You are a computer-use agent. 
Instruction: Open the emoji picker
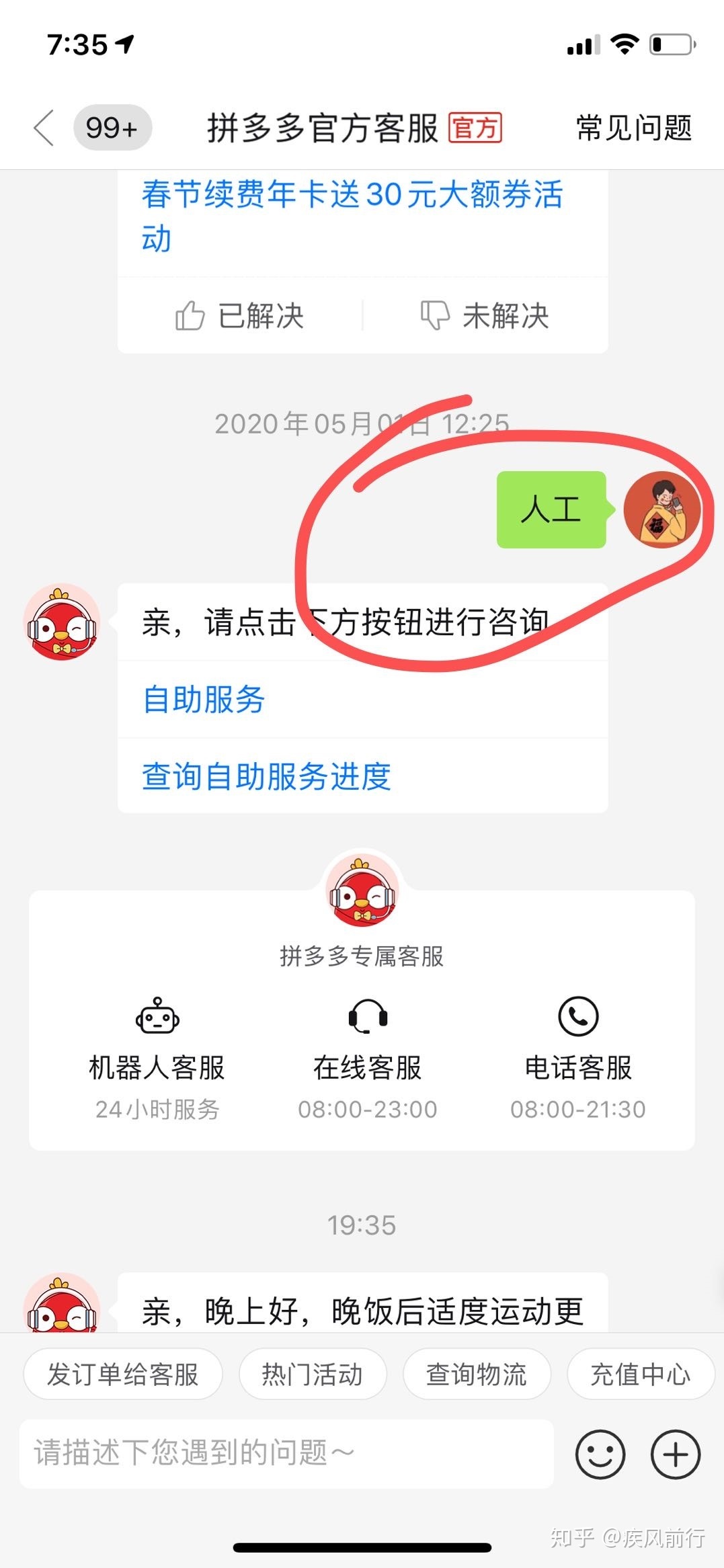600,1454
